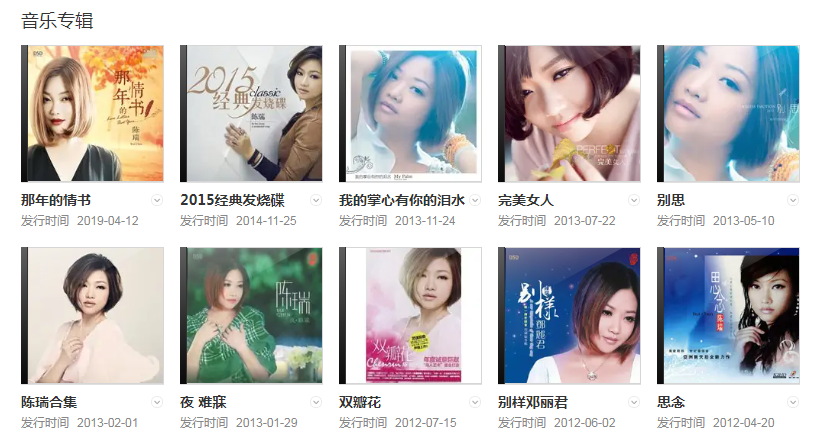
Task: Open the 陈瑞合集 album
Action: click(x=92, y=315)
